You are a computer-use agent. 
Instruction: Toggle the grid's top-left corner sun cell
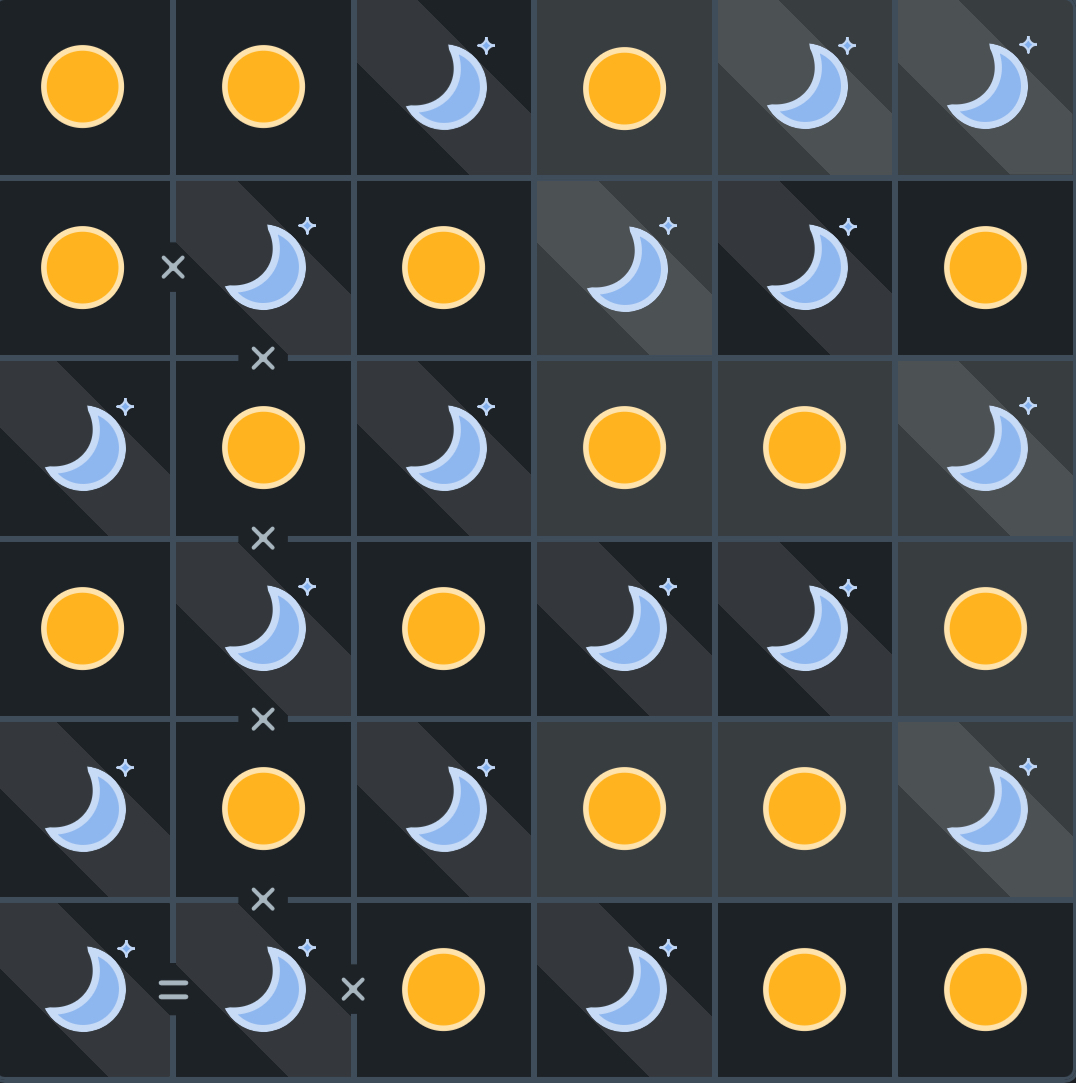click(83, 87)
